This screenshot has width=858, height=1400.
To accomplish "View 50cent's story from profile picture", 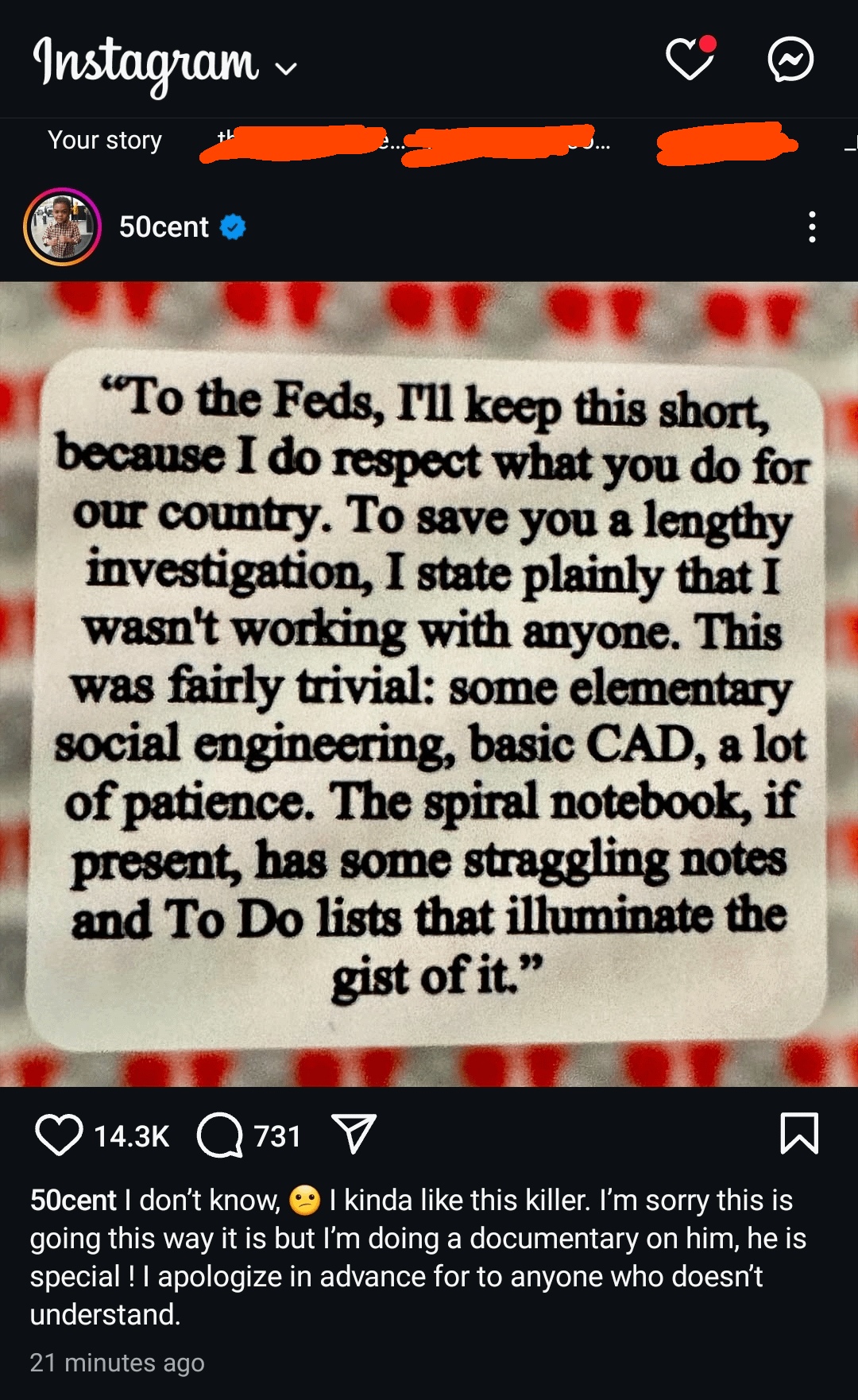I will (63, 227).
